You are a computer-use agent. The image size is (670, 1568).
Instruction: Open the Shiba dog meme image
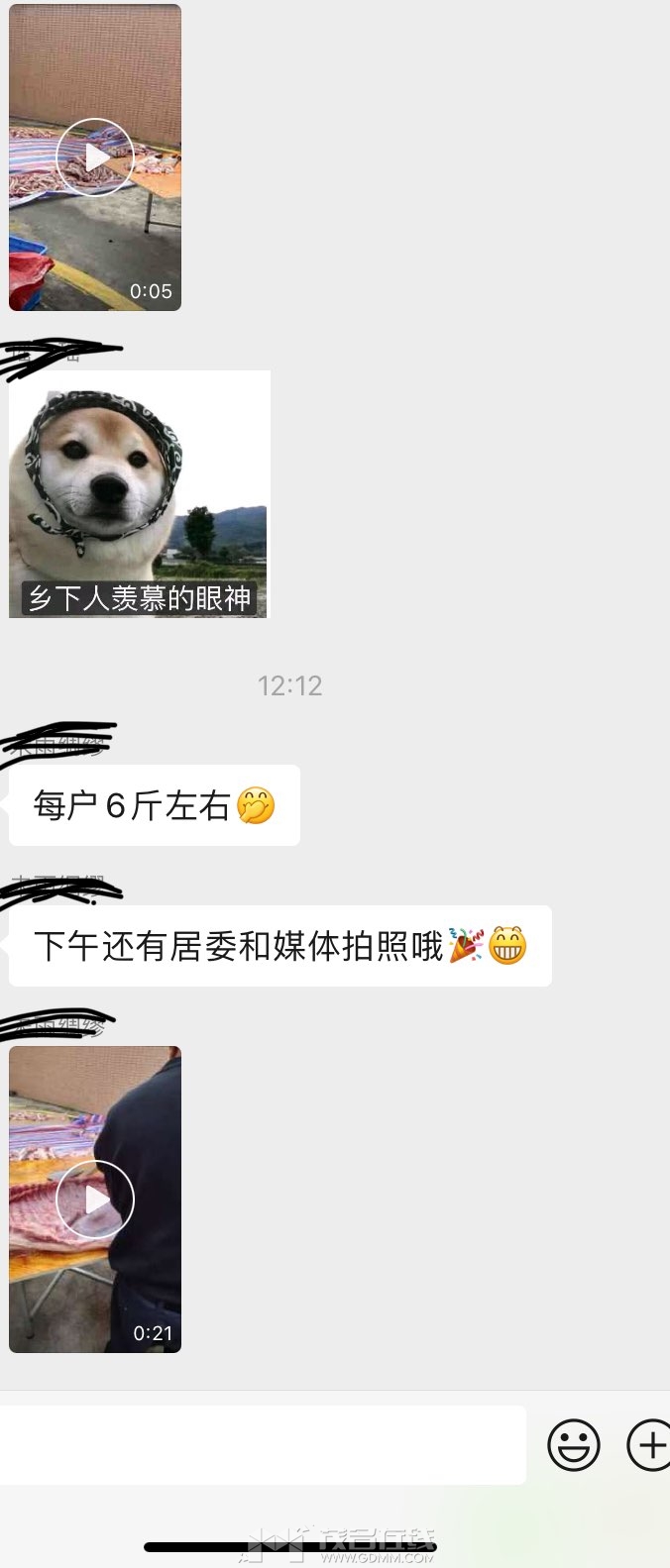[x=139, y=493]
